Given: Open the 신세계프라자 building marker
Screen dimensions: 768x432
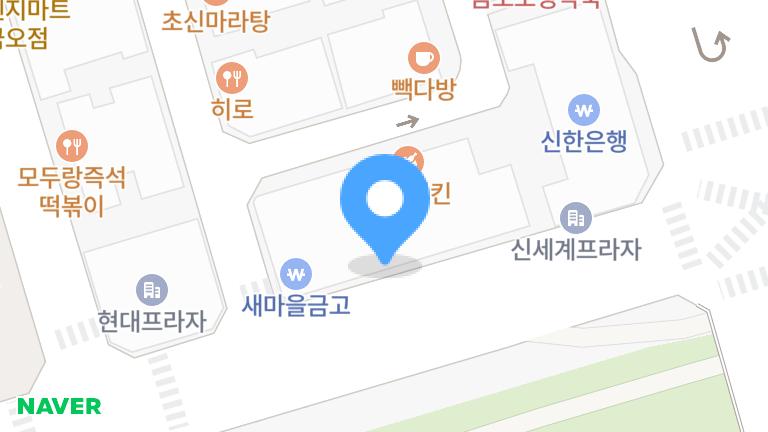Looking at the screenshot, I should pyautogui.click(x=575, y=217).
